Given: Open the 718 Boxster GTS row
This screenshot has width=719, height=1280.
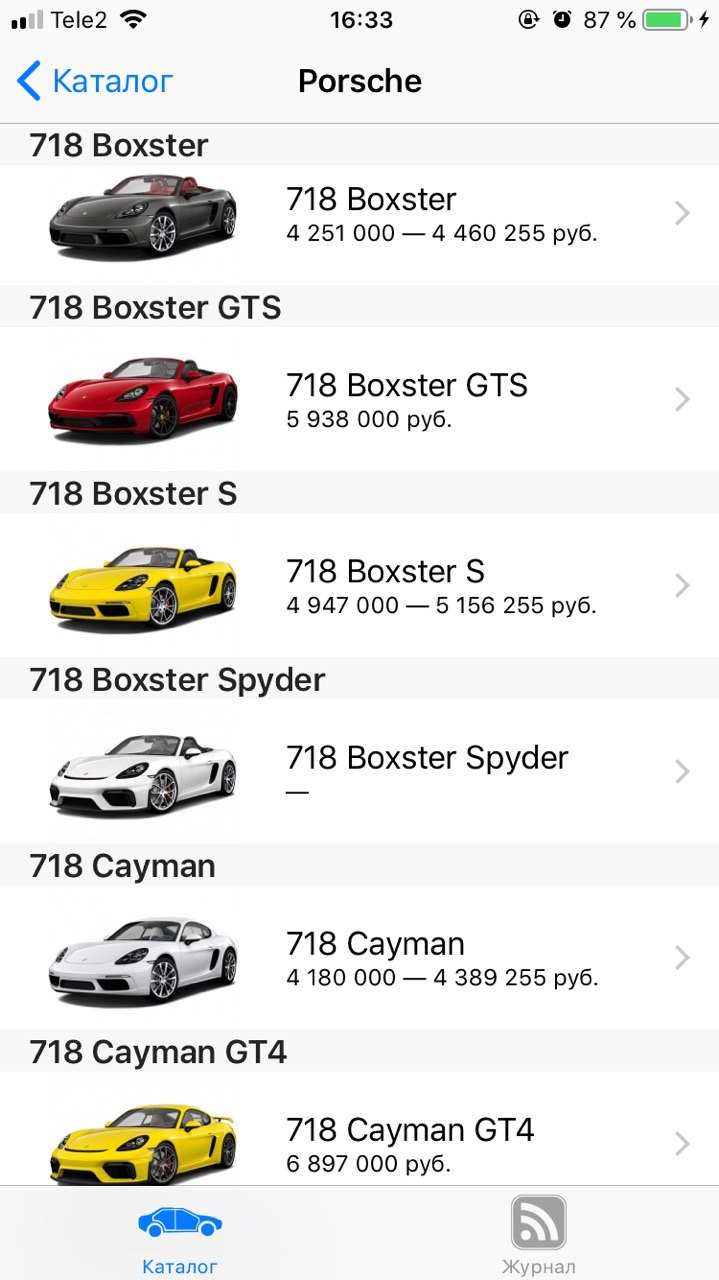Looking at the screenshot, I should pyautogui.click(x=359, y=399).
